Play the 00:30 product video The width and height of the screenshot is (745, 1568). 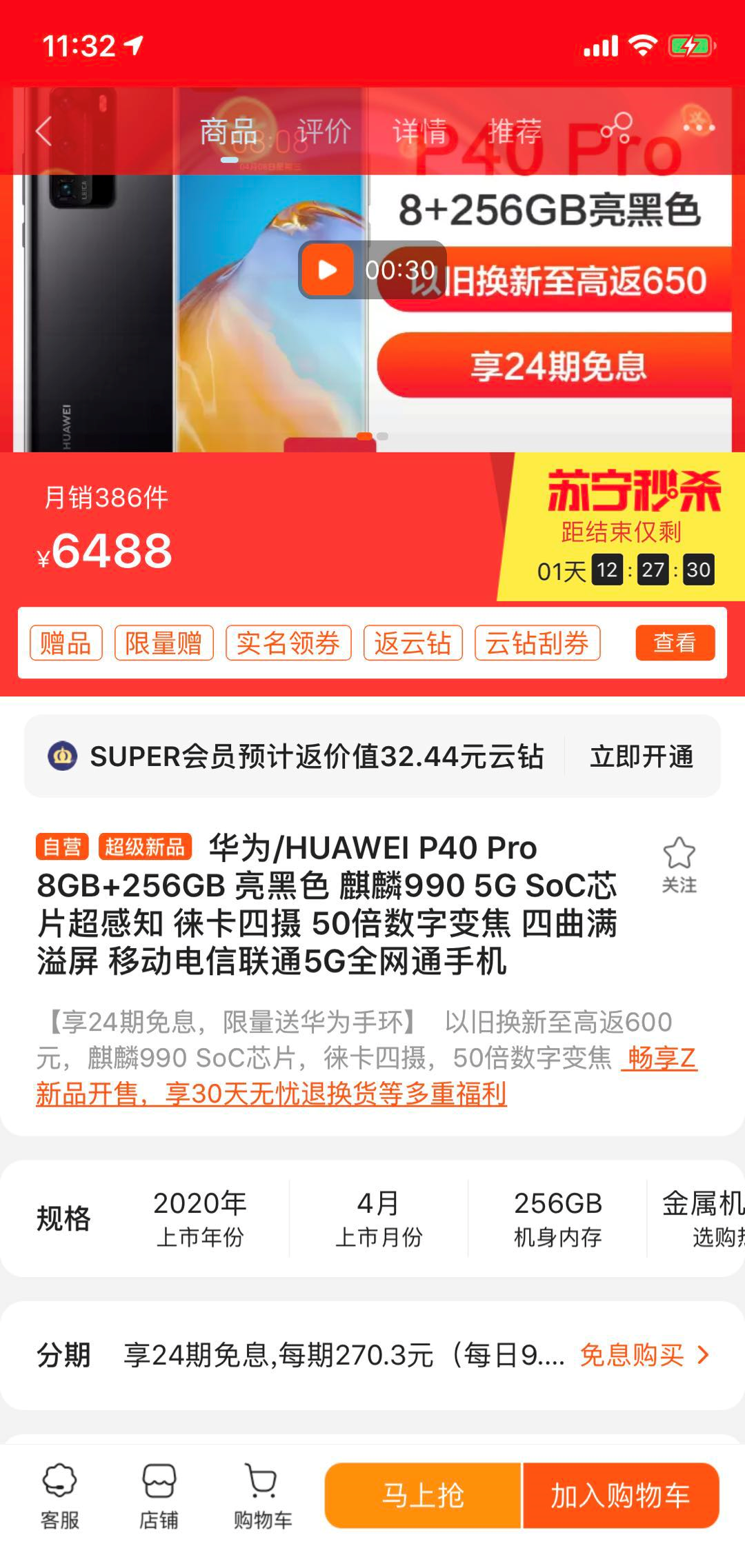point(328,270)
